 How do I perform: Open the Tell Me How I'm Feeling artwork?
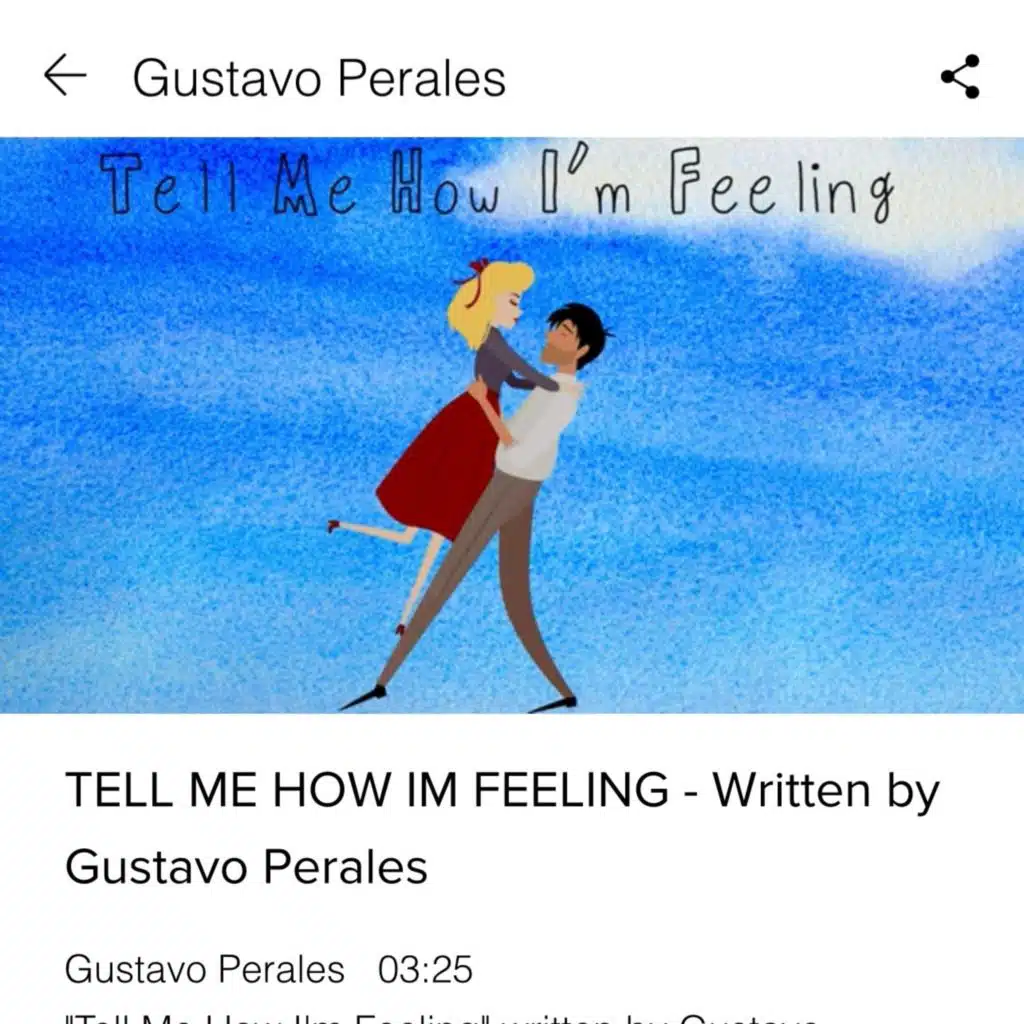point(512,425)
